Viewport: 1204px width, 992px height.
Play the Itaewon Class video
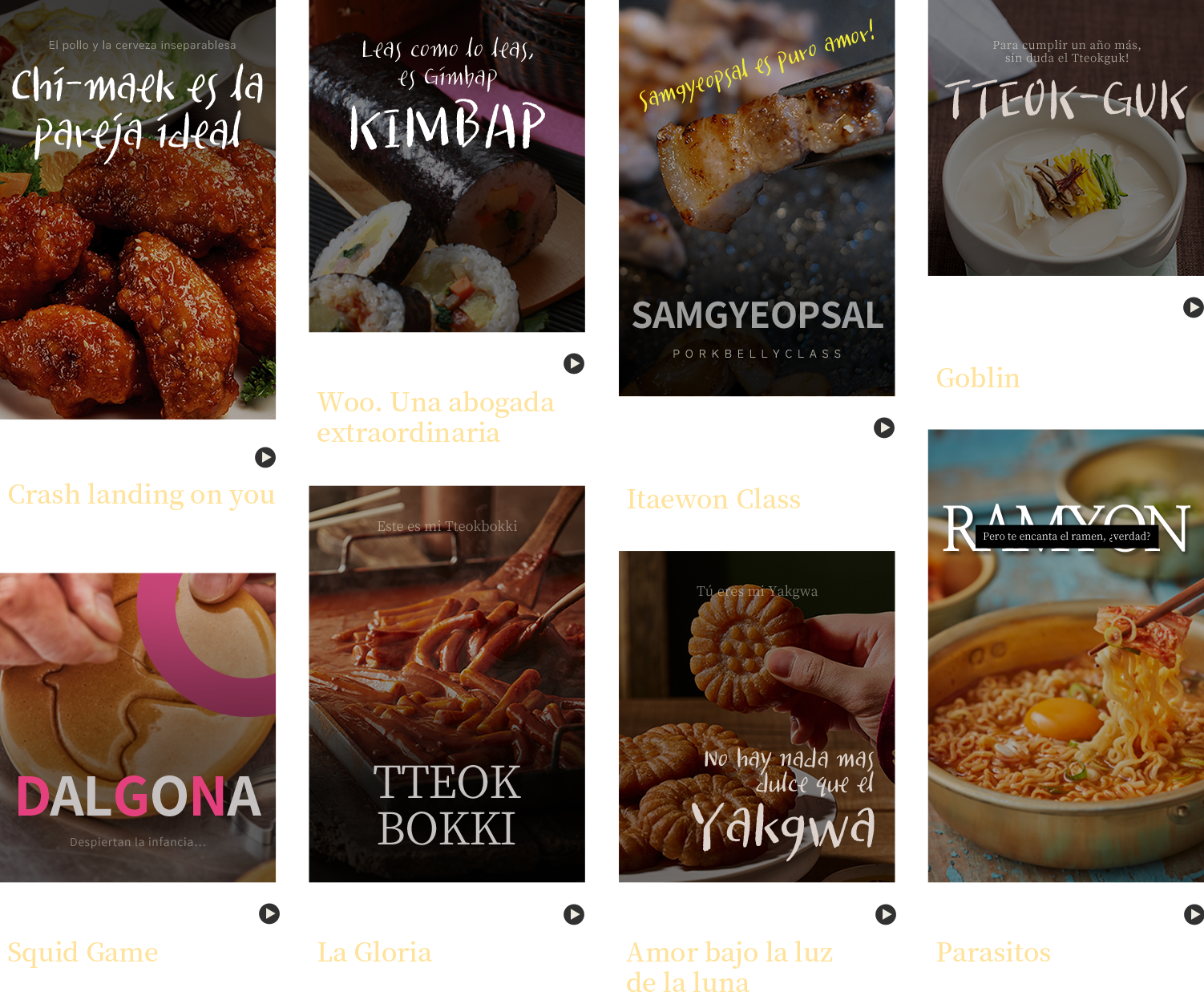click(x=884, y=427)
